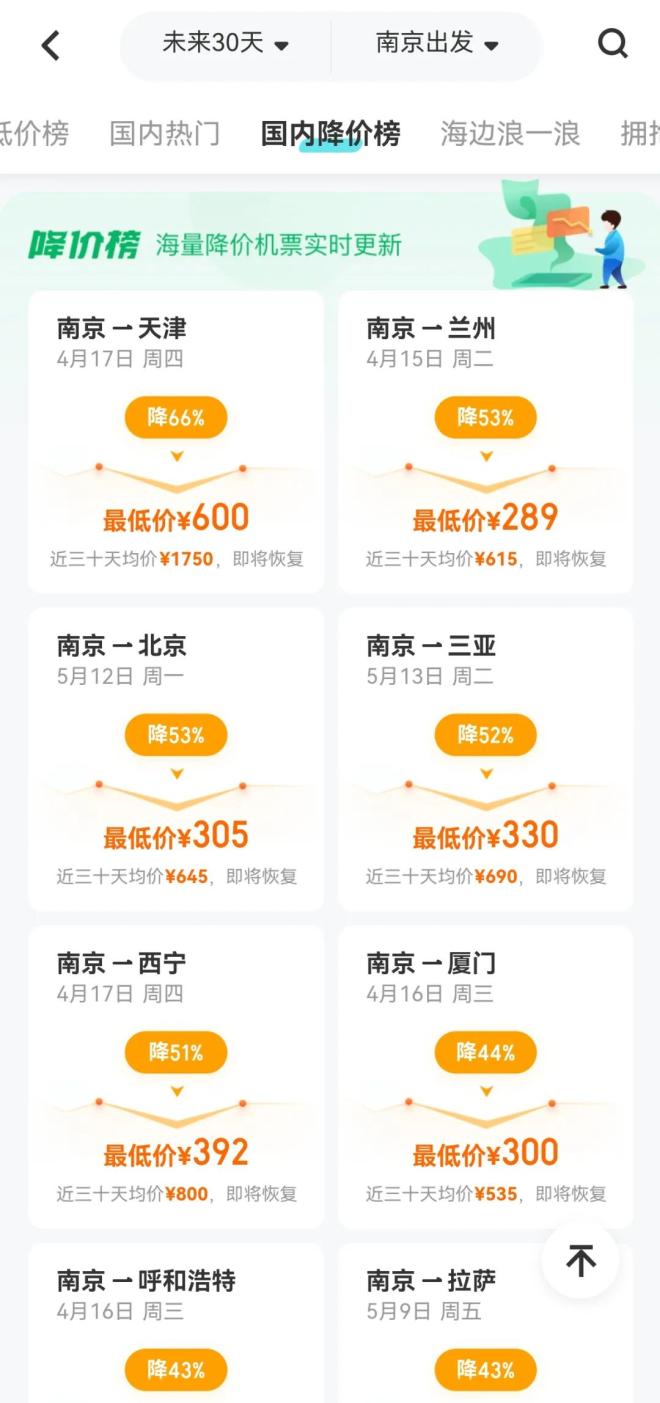View the 南京 to 北京 discounted flight
660x1403 pixels.
176,759
